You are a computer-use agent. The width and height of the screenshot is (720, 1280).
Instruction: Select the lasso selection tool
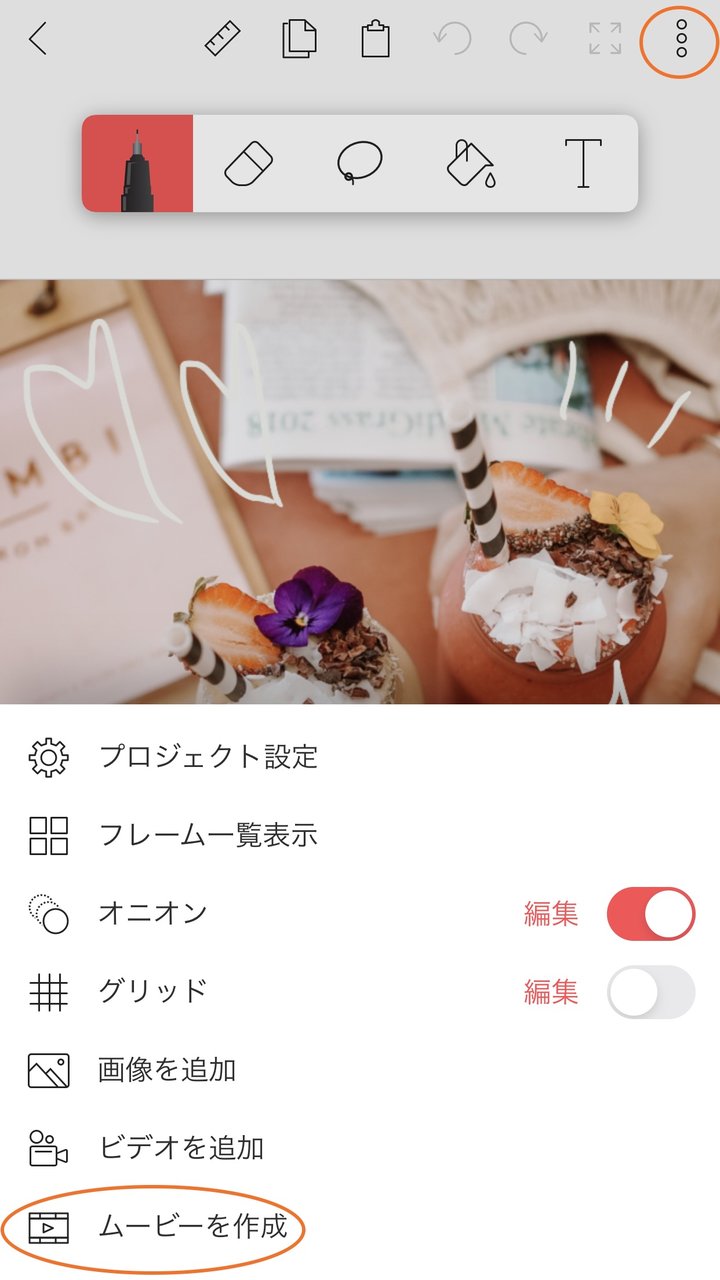point(359,163)
